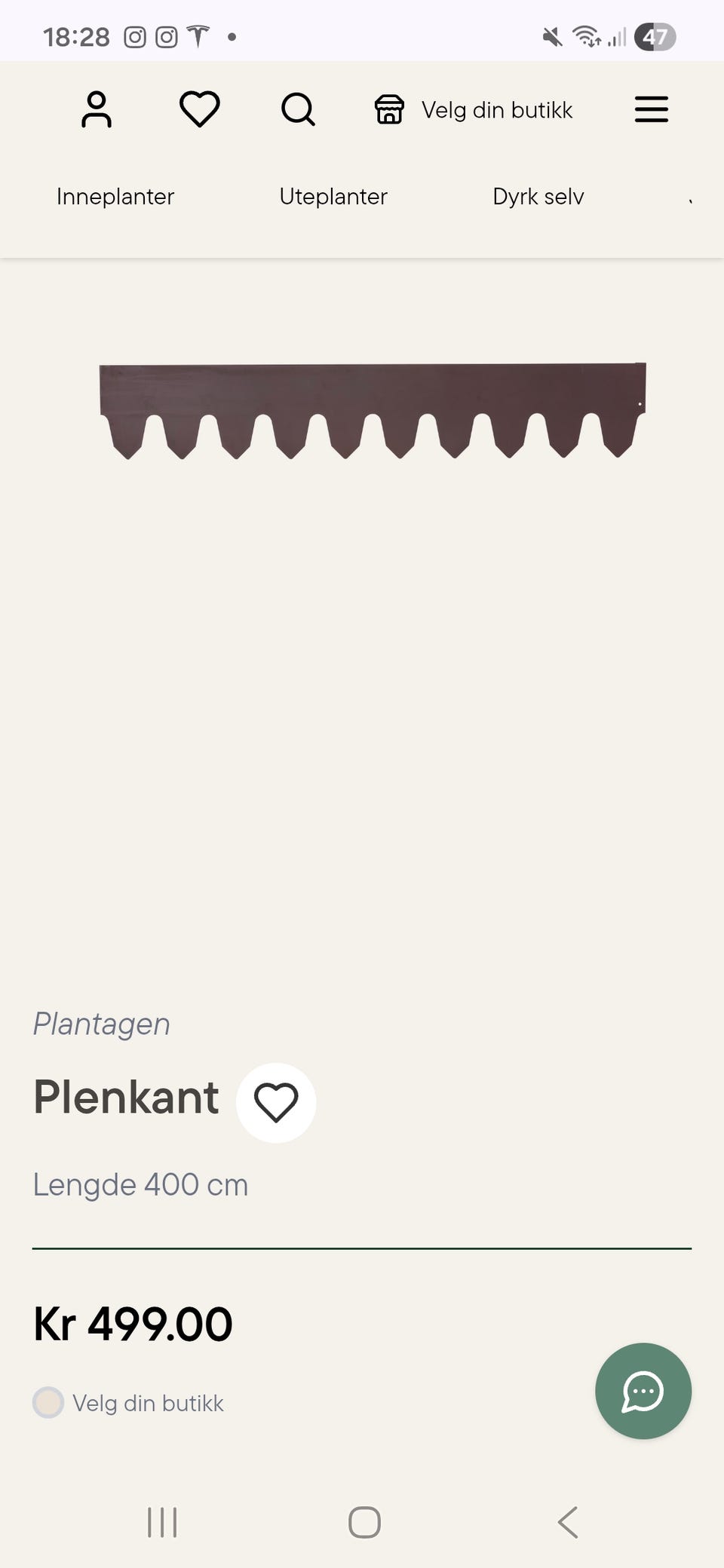Switch to the Dyrk selv category
Screen dimensions: 724x1568
538,197
